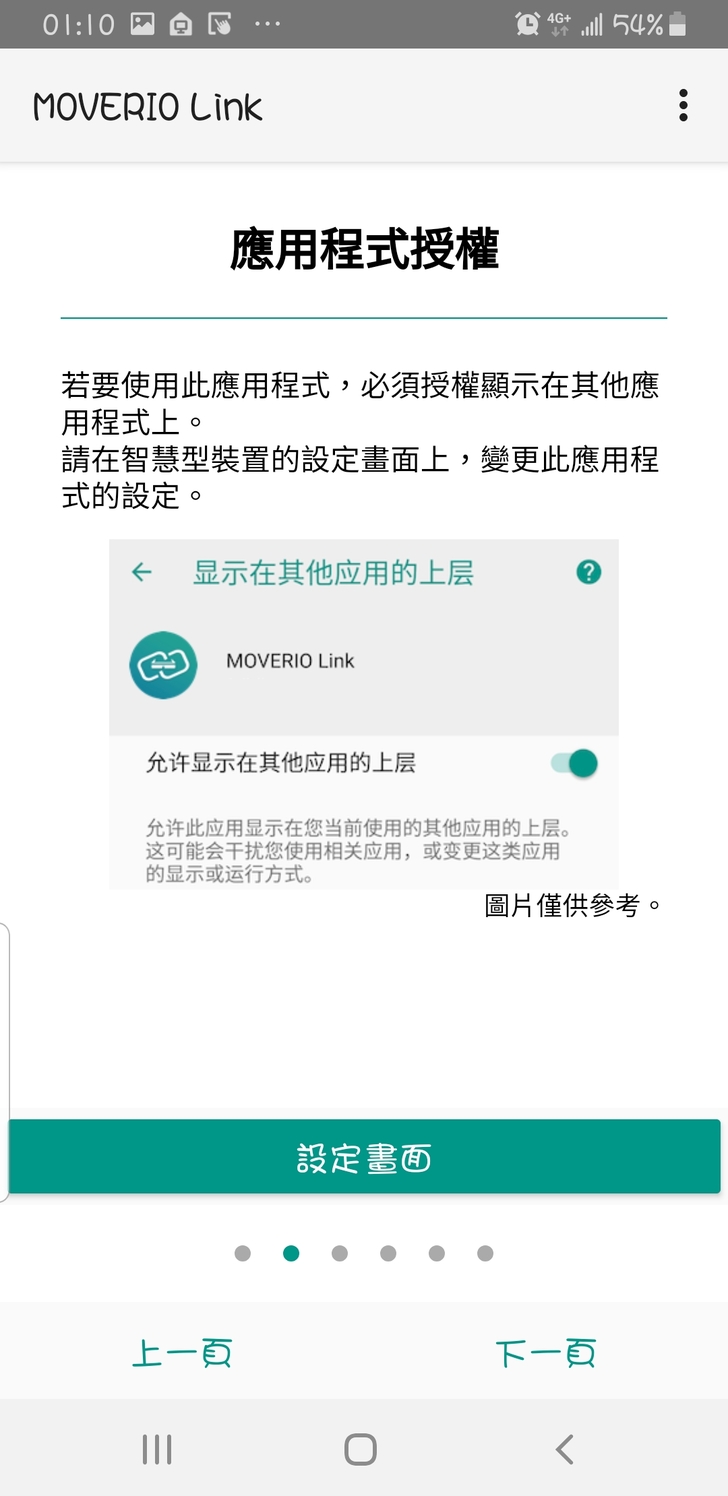The width and height of the screenshot is (728, 1496).
Task: Tap the system back button
Action: (565, 1449)
